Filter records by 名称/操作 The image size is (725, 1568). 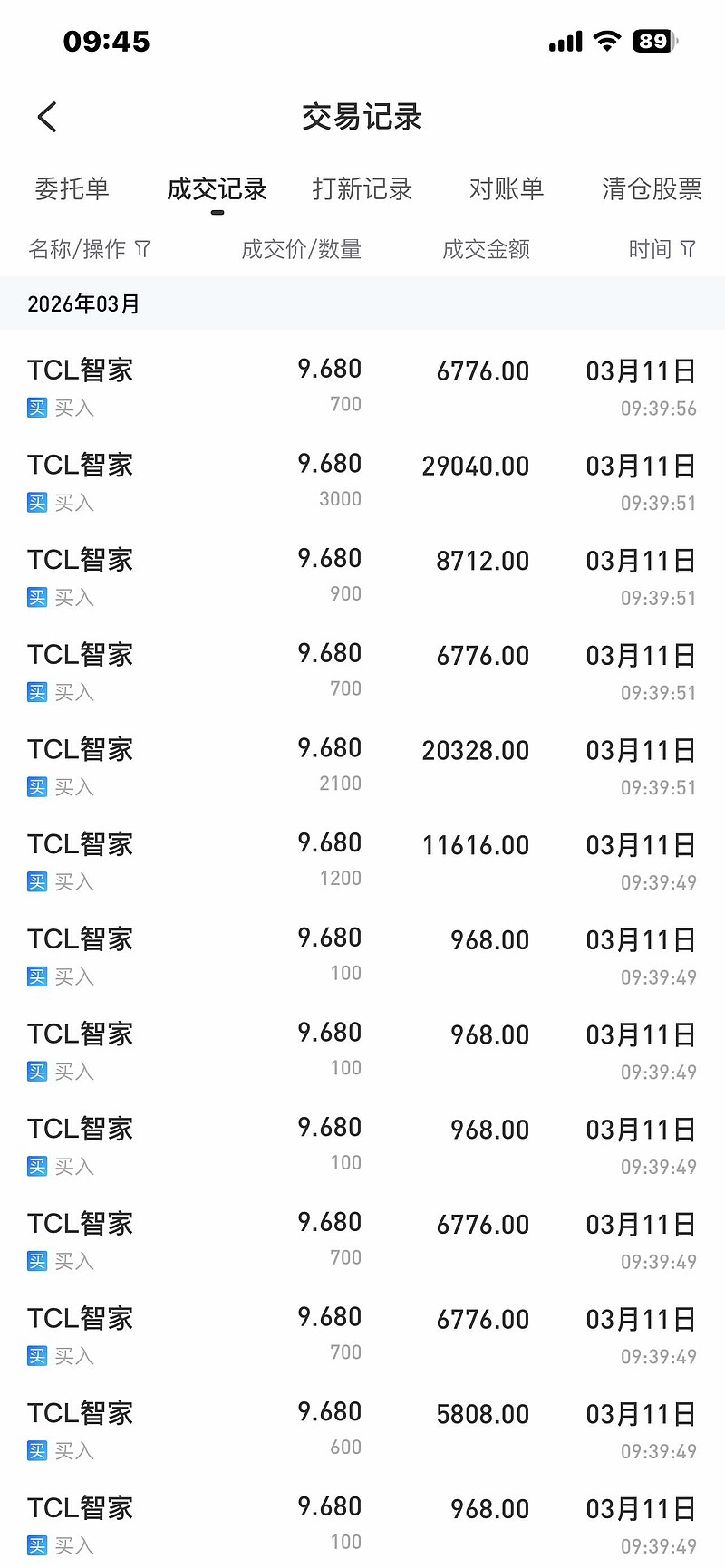coord(89,249)
